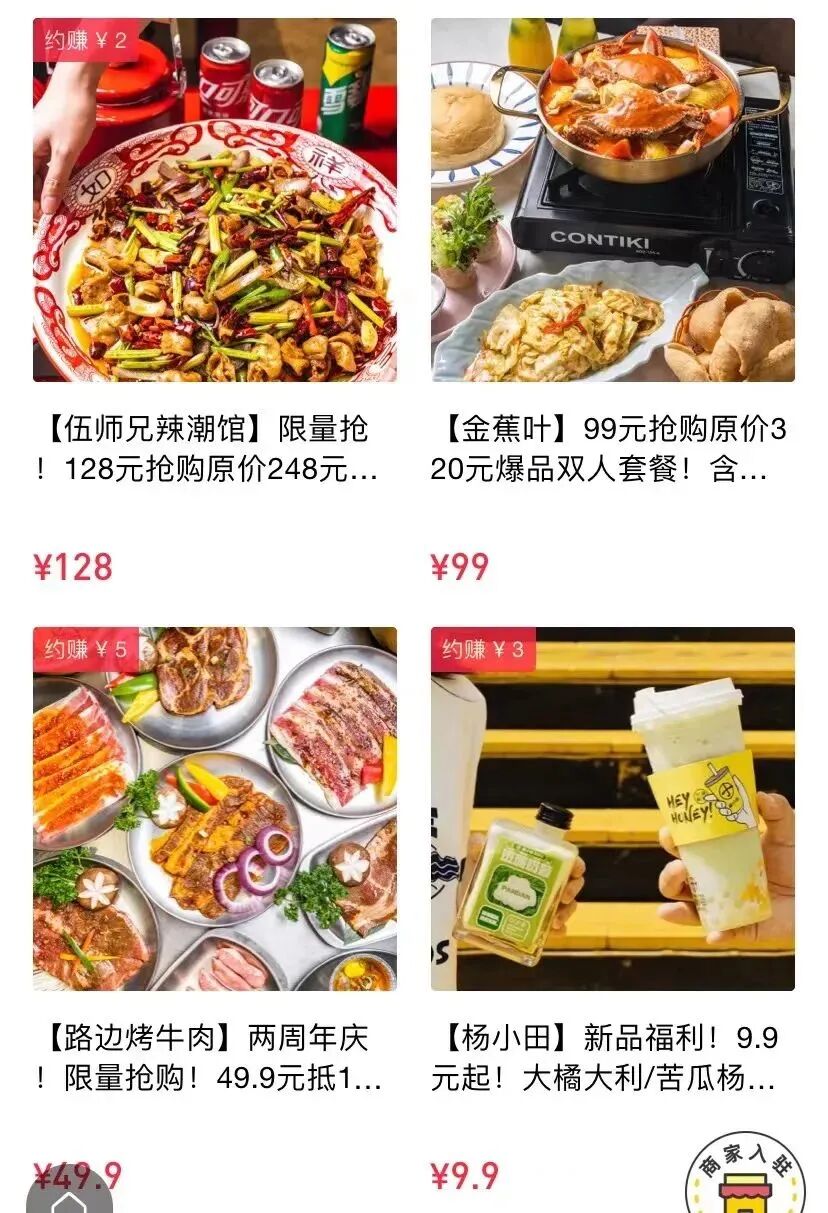This screenshot has width=828, height=1213.
Task: Open the 金蕉叶 99元 set meal card
Action: coord(612,200)
